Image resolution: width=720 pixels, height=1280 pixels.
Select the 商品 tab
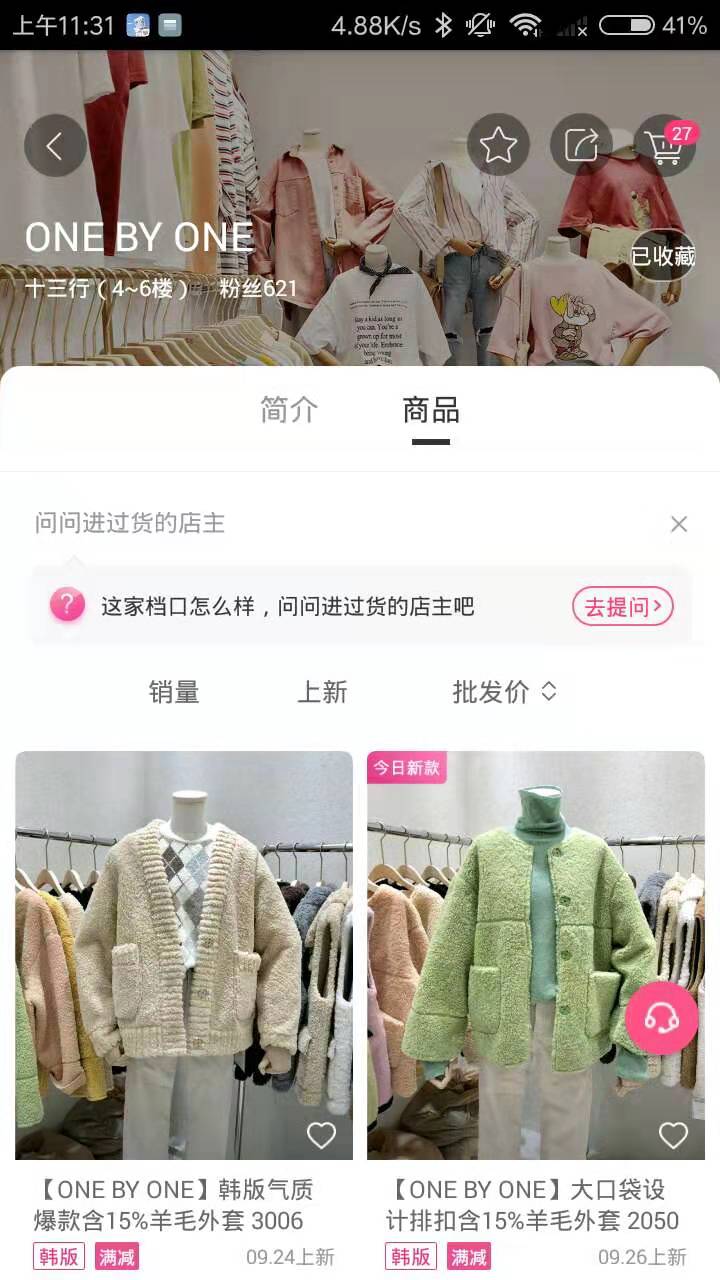(431, 410)
